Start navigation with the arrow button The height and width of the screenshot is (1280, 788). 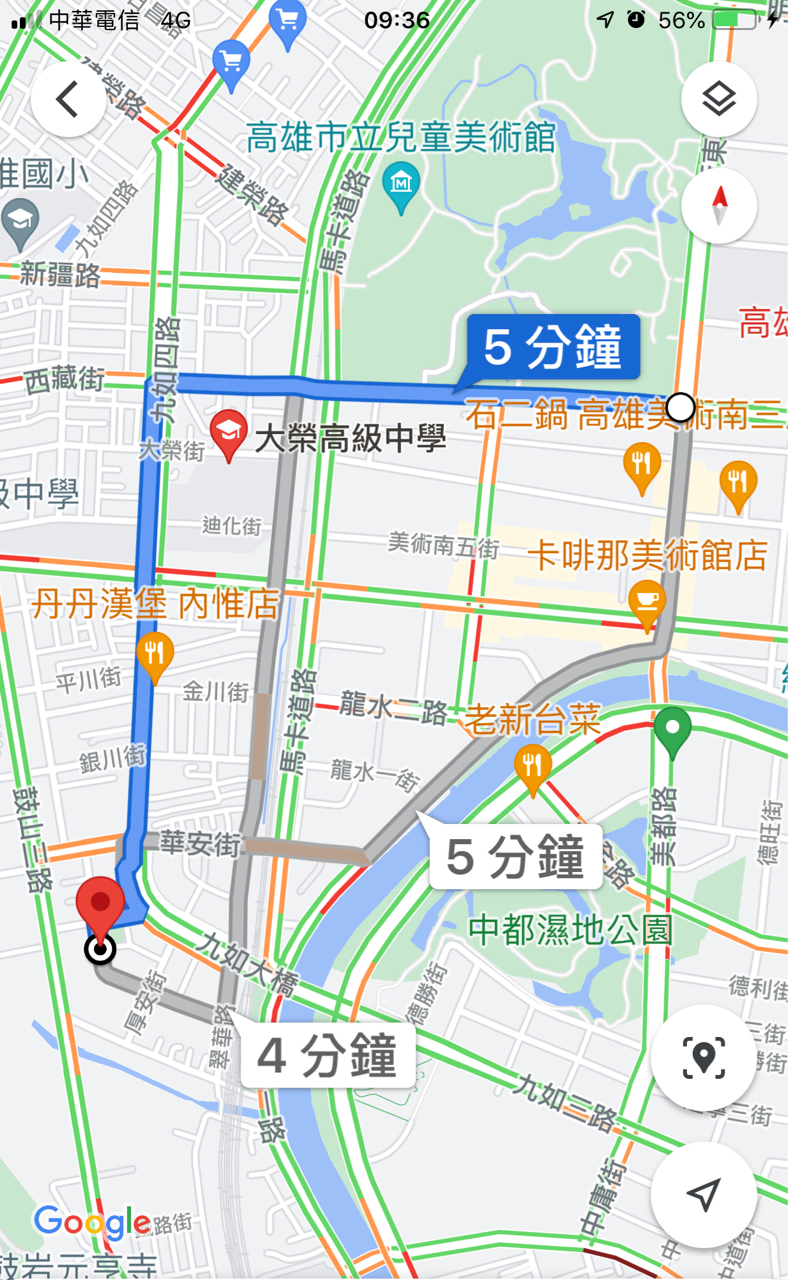(x=703, y=1193)
